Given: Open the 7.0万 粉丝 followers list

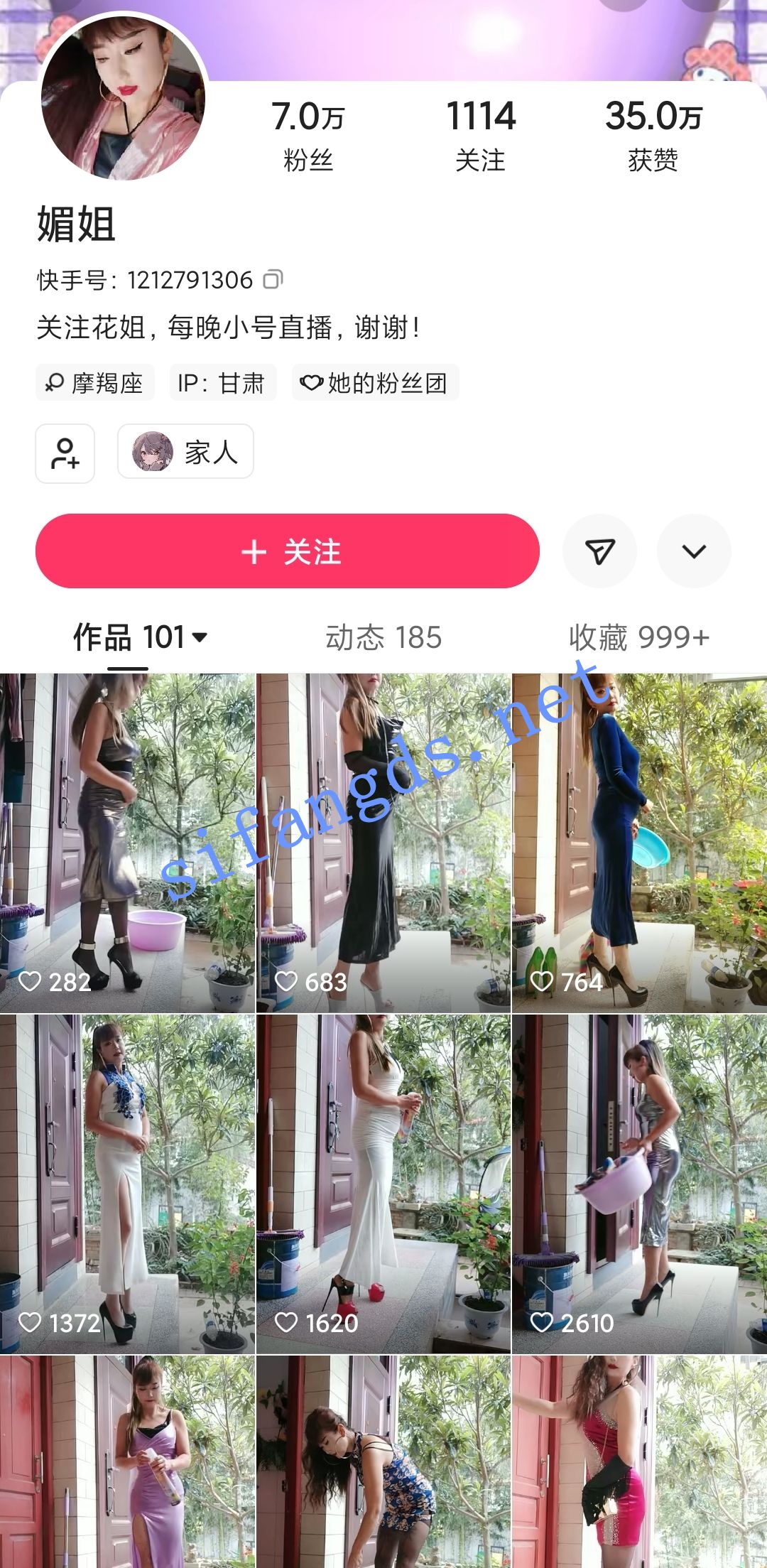Looking at the screenshot, I should click(x=308, y=135).
